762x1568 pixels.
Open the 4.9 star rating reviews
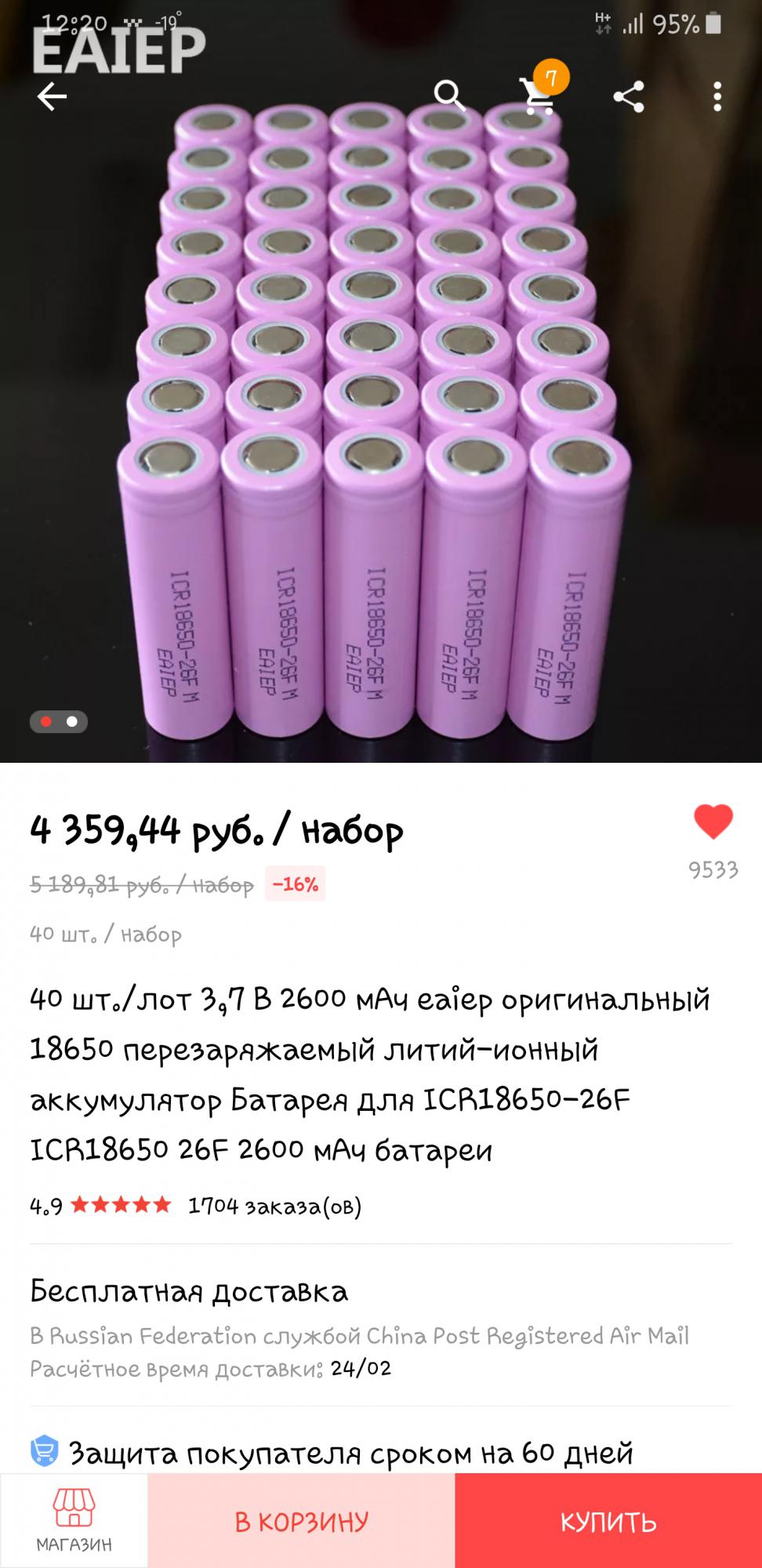point(100,1205)
